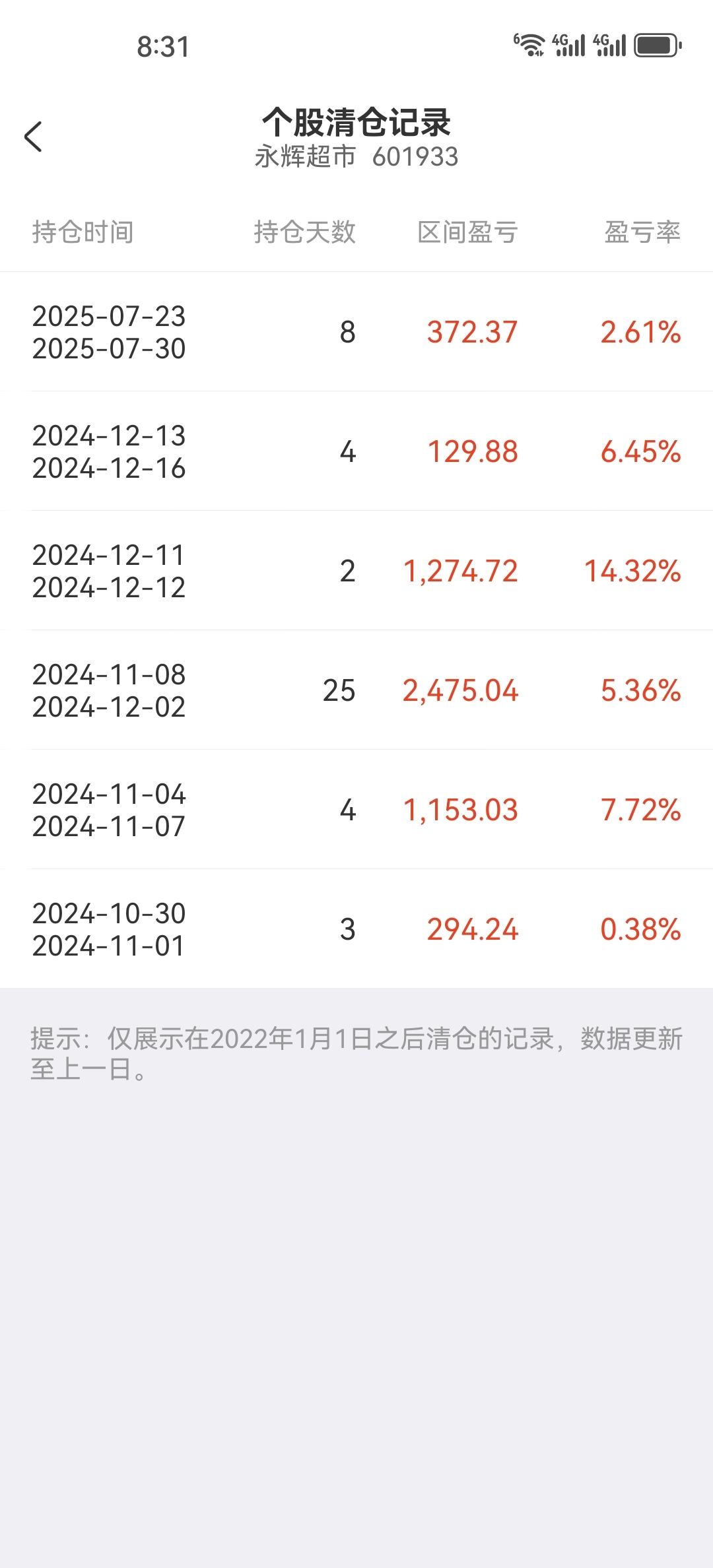Open the record from 2024-12-11 to 2024-12-12
The width and height of the screenshot is (713, 1568).
tap(356, 570)
